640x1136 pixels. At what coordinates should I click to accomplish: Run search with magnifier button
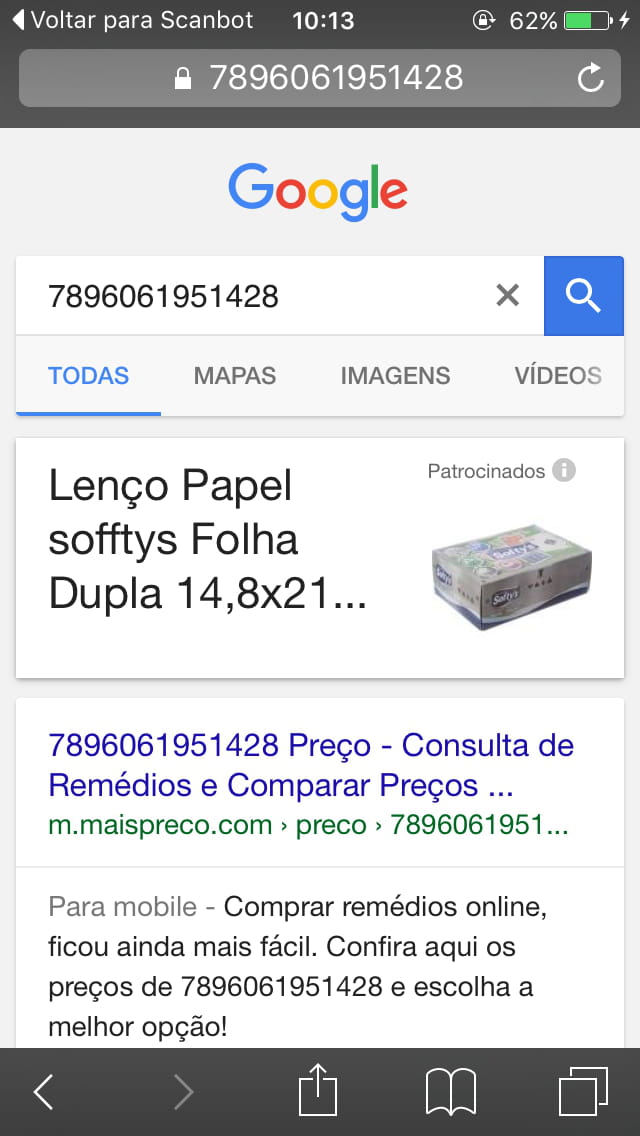pyautogui.click(x=583, y=295)
